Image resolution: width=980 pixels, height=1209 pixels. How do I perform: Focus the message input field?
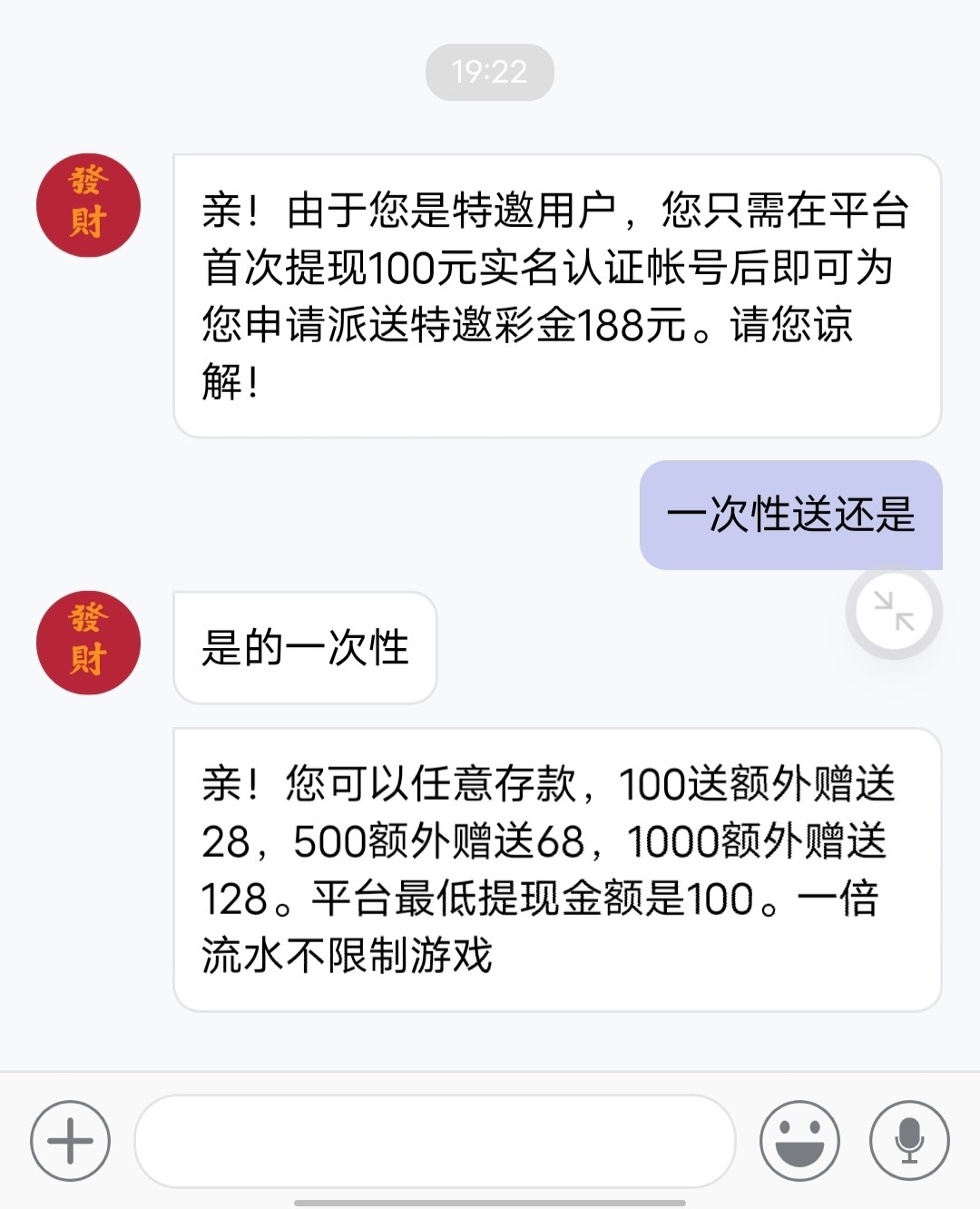tap(434, 1140)
